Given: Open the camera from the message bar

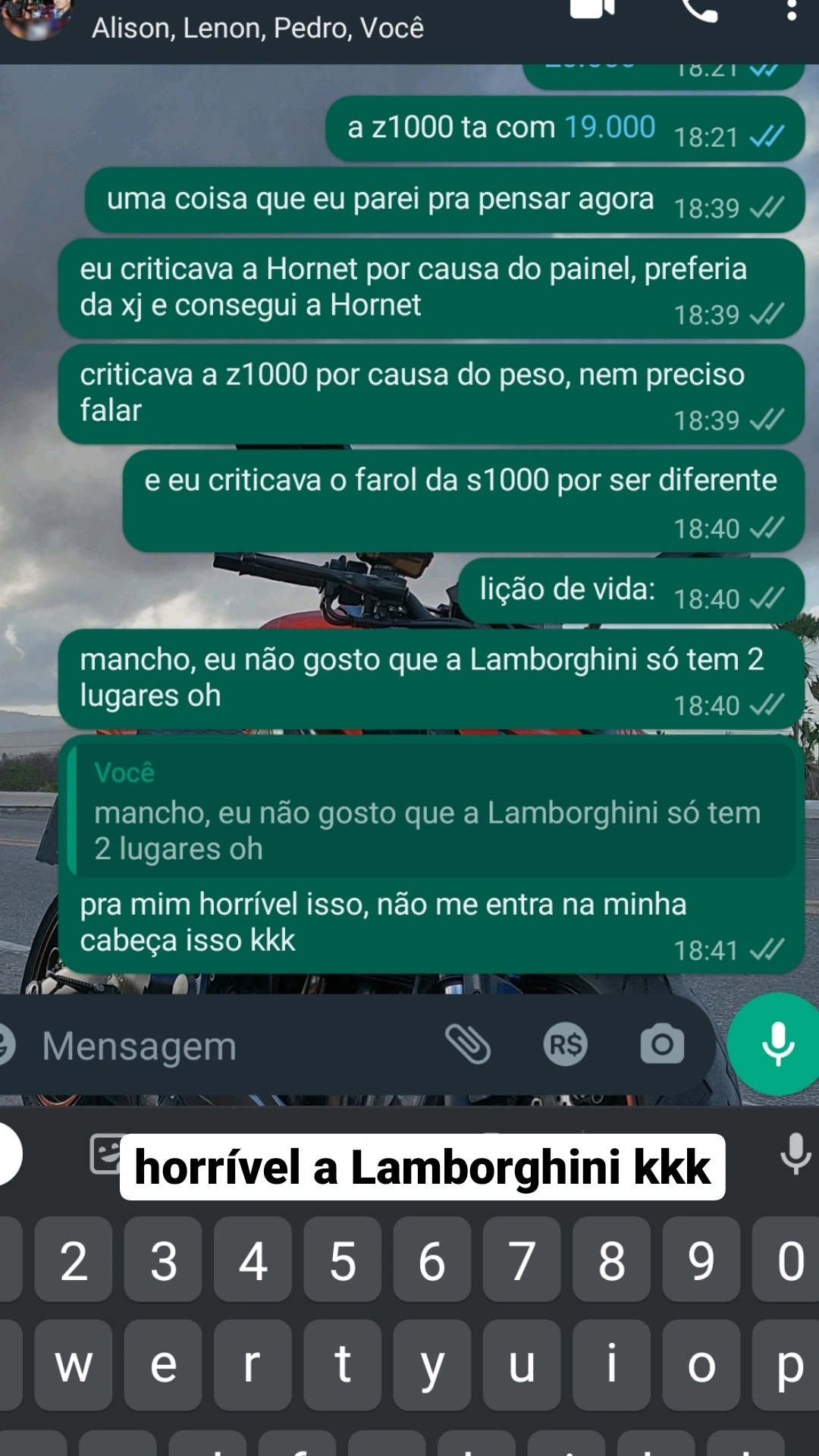Looking at the screenshot, I should pos(662,1045).
